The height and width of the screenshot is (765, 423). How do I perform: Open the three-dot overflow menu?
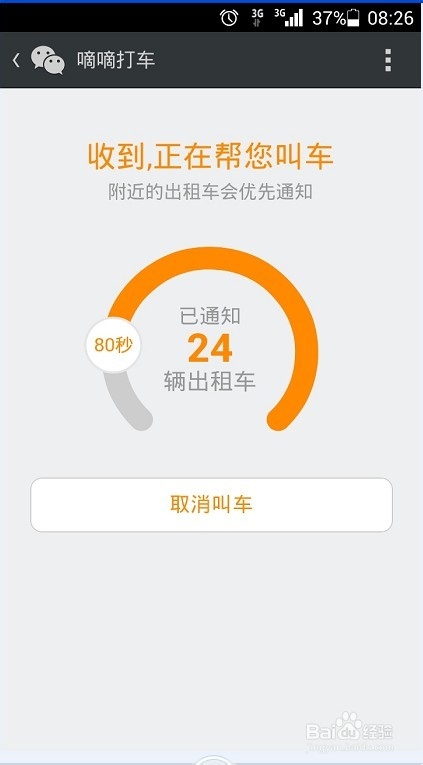tap(388, 60)
